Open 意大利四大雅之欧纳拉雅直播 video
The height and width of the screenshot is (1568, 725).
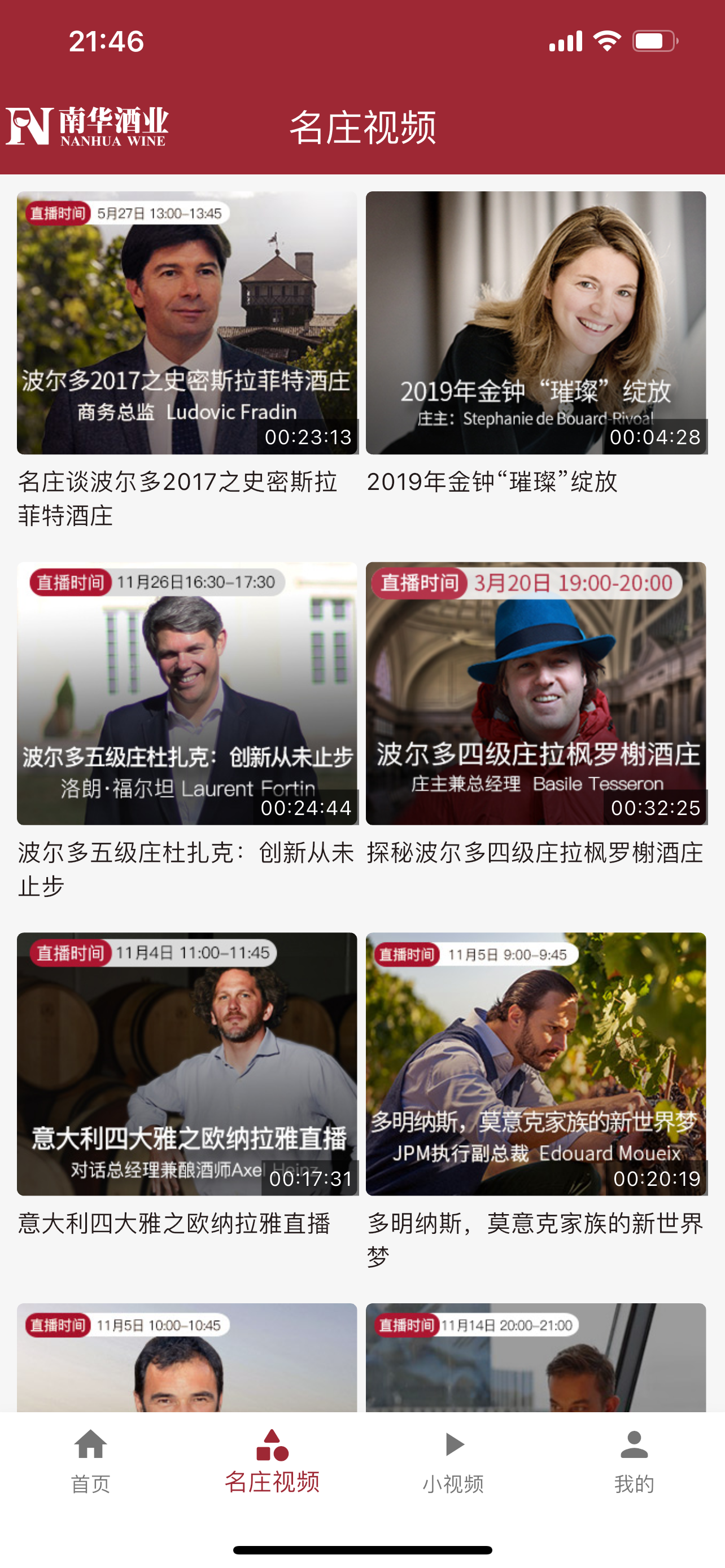[187, 1063]
